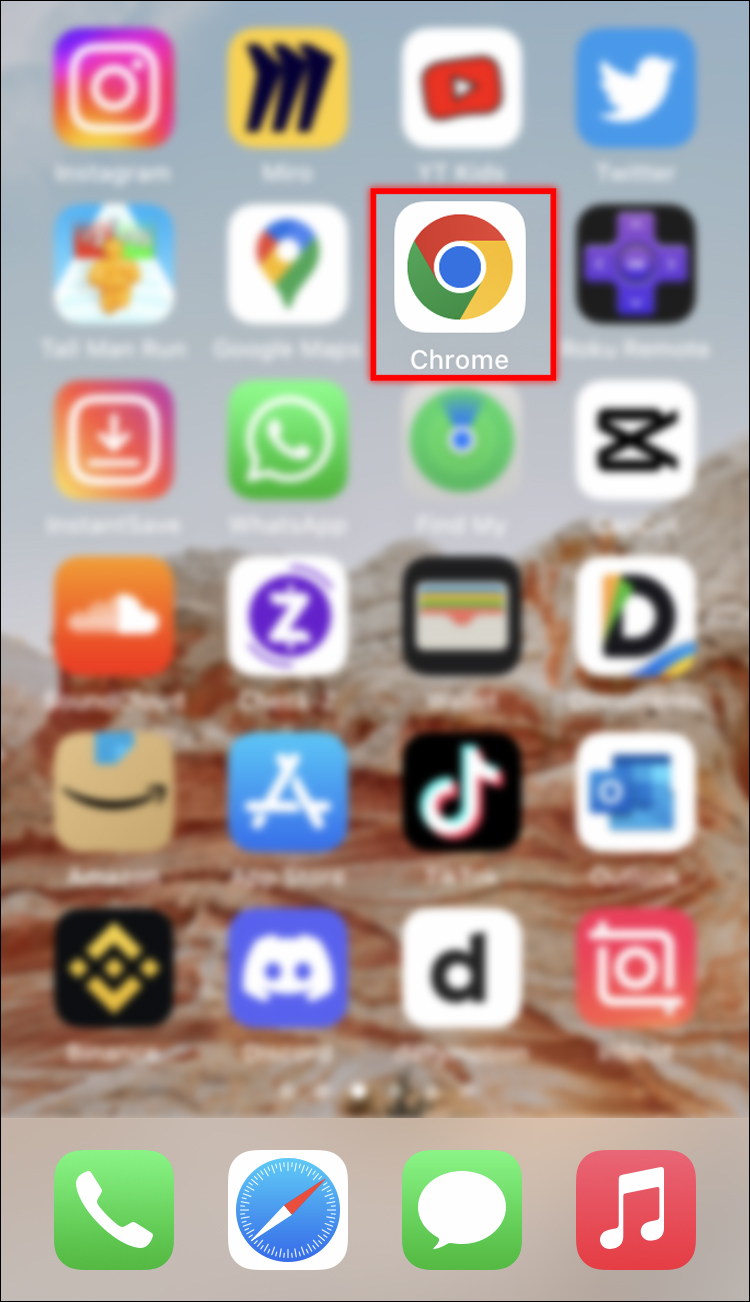
Task: Open the Amazon app
Action: point(114,792)
